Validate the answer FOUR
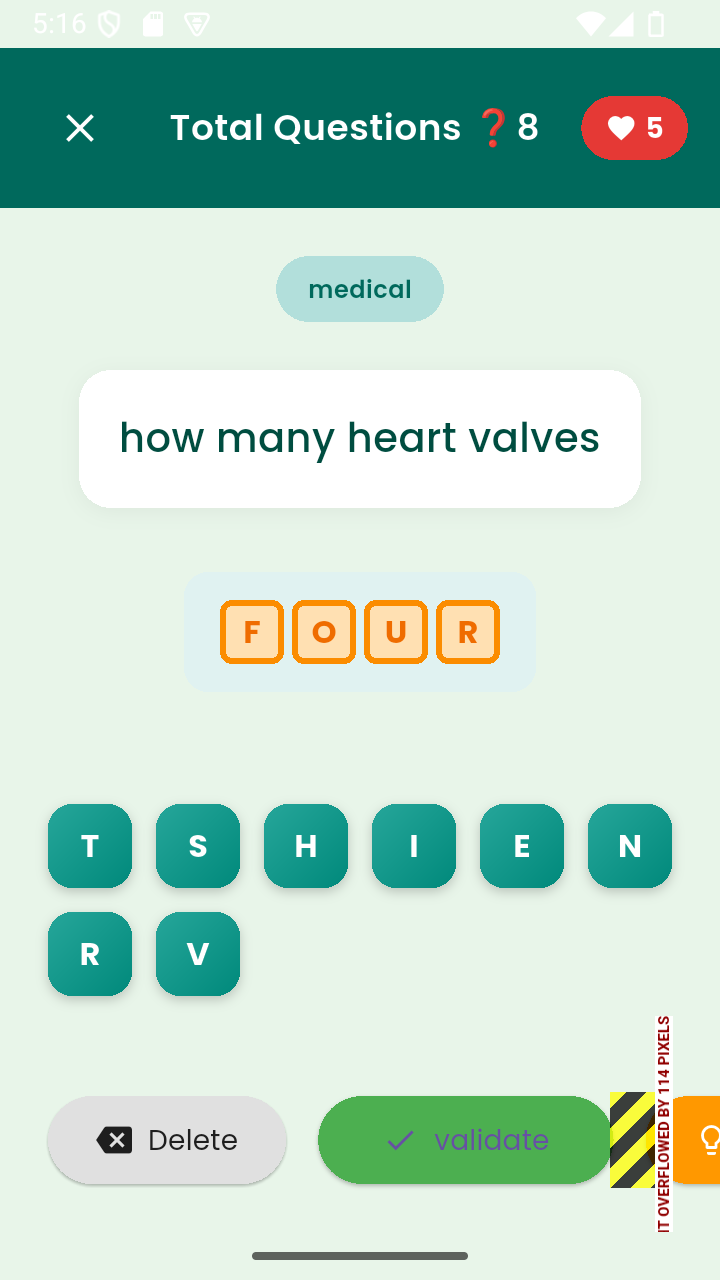Image resolution: width=720 pixels, height=1280 pixels. 465,1140
